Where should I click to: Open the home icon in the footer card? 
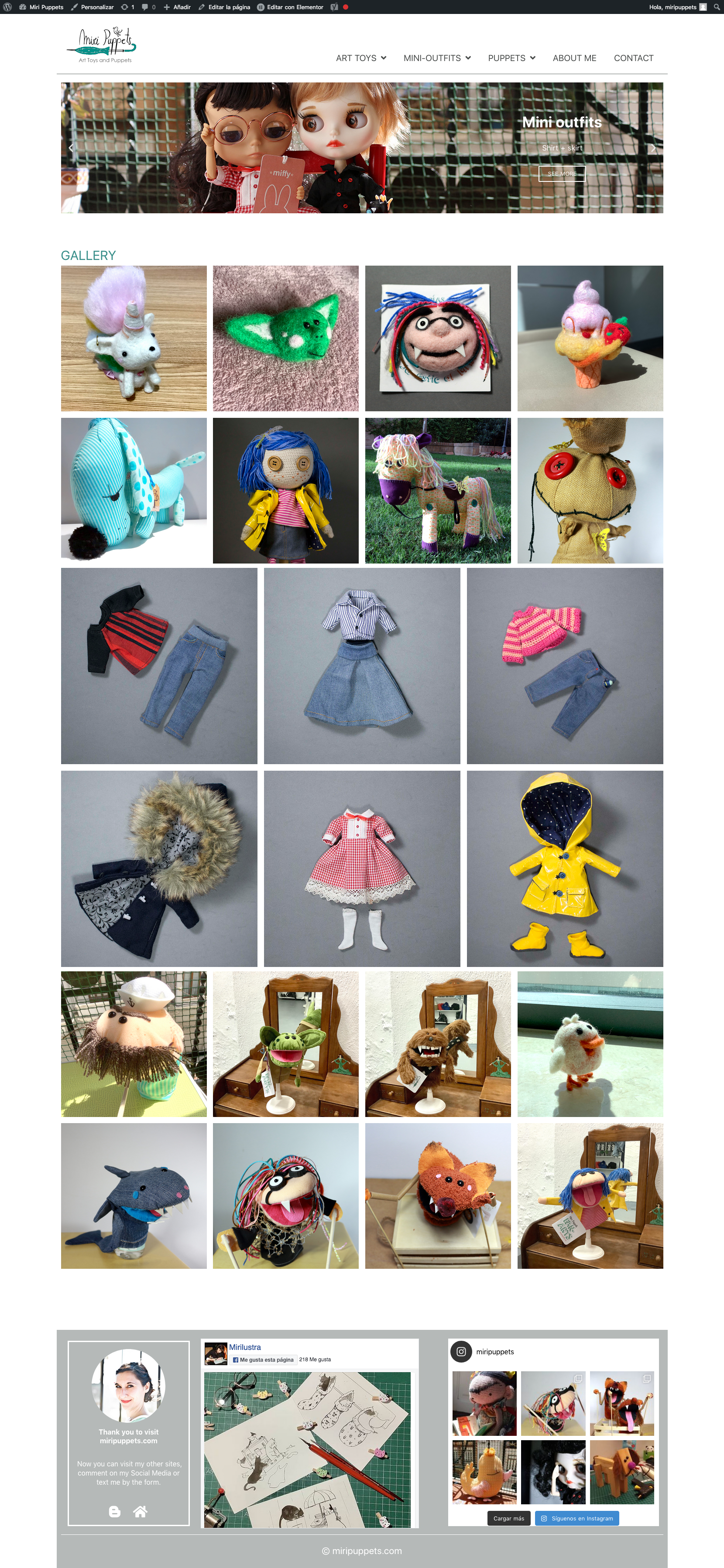click(140, 1511)
